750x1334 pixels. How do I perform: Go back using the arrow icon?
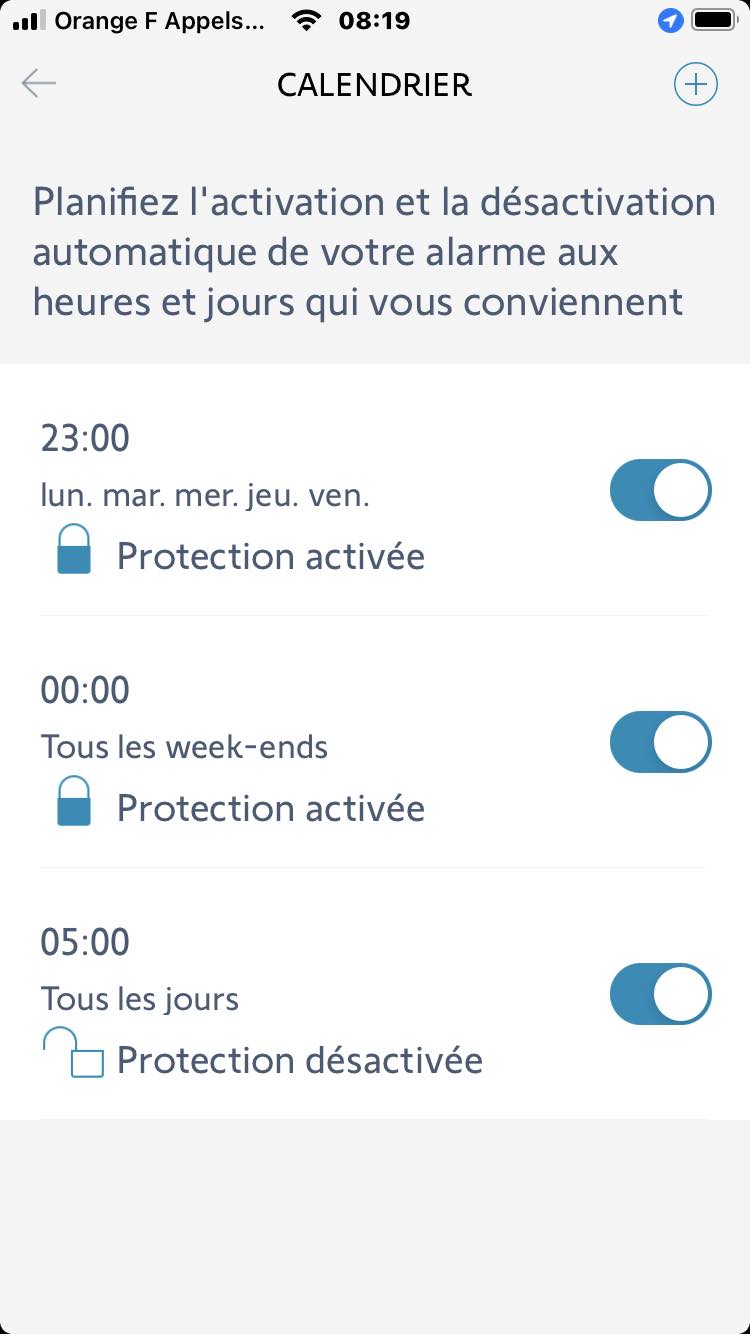point(39,84)
